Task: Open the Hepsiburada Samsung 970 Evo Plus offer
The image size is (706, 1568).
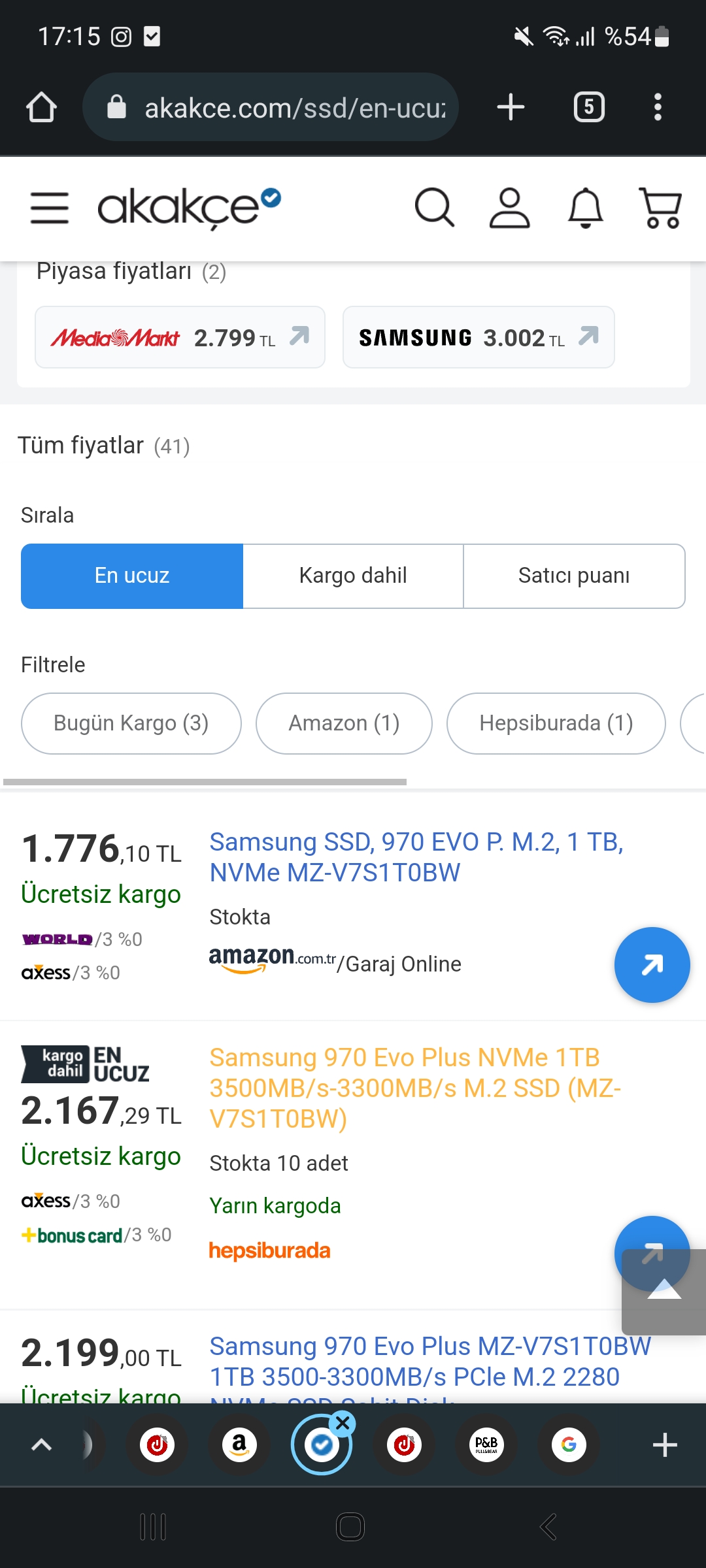Action: pos(414,1088)
